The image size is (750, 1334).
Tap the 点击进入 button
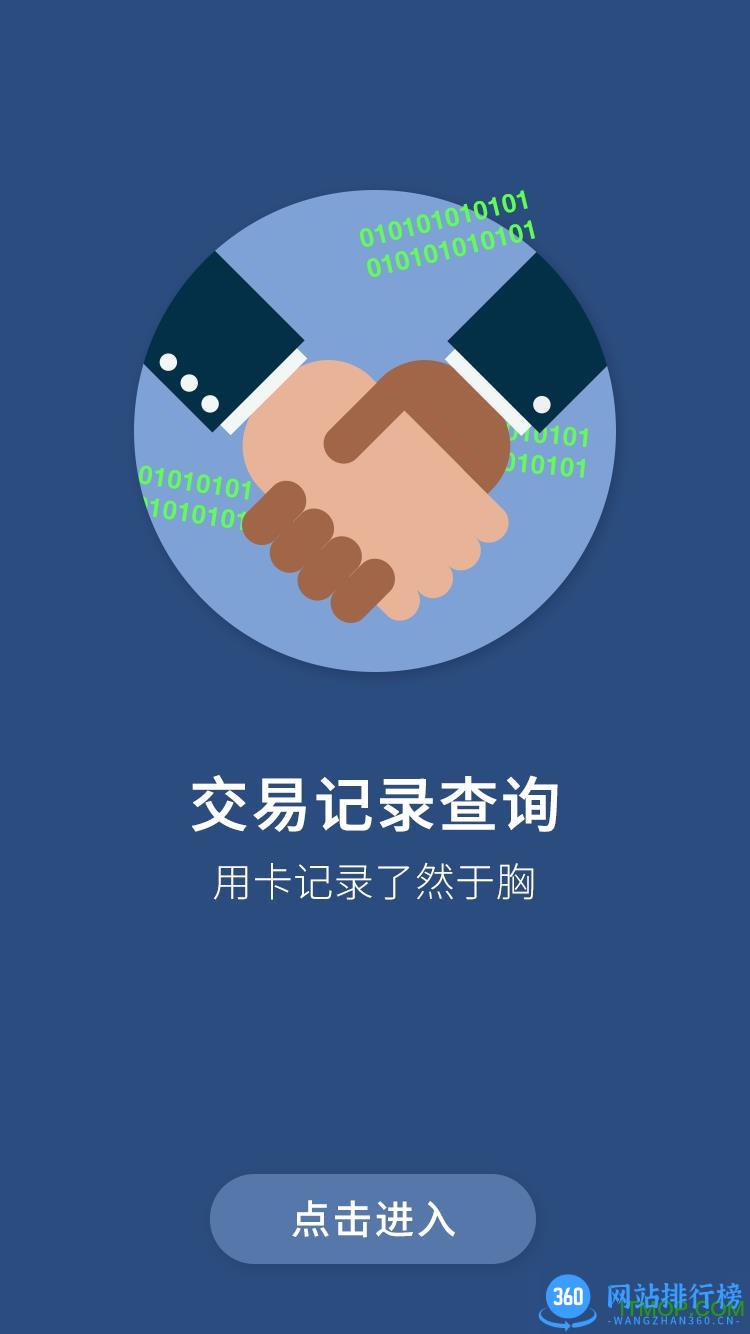coord(375,1219)
